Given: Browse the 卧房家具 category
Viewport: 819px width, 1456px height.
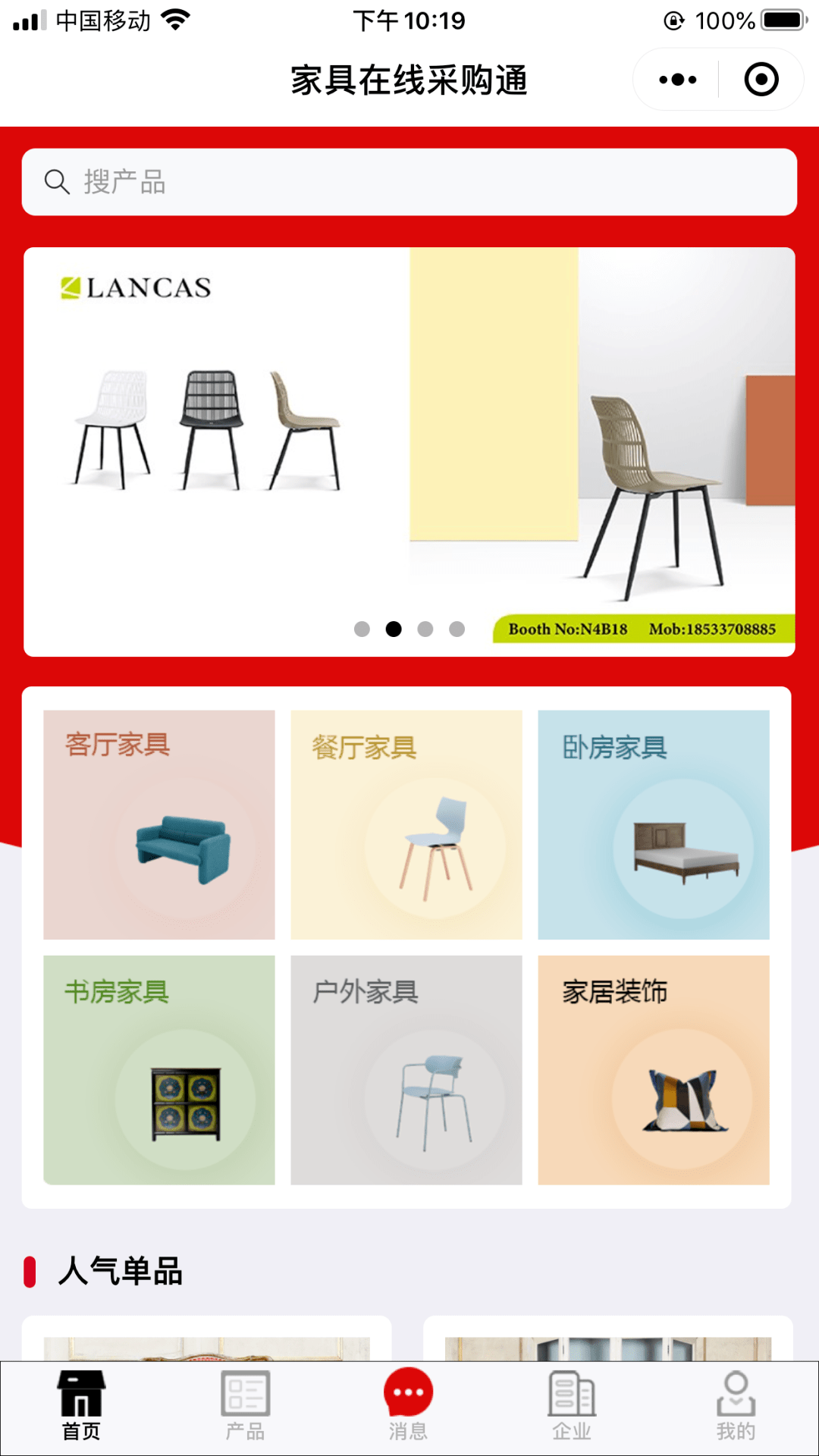Looking at the screenshot, I should [654, 824].
